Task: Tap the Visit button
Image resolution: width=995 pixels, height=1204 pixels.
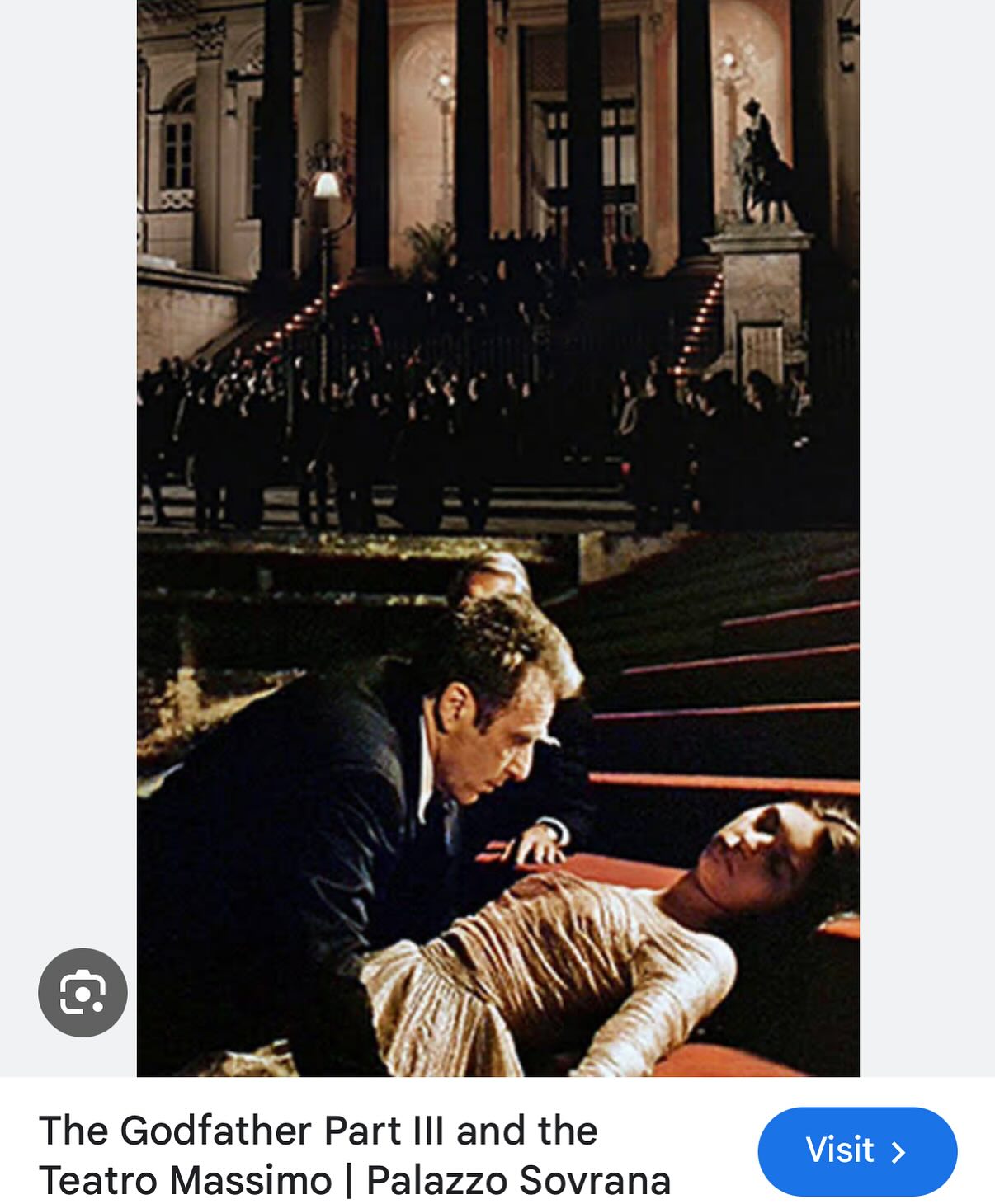Action: click(x=856, y=1150)
